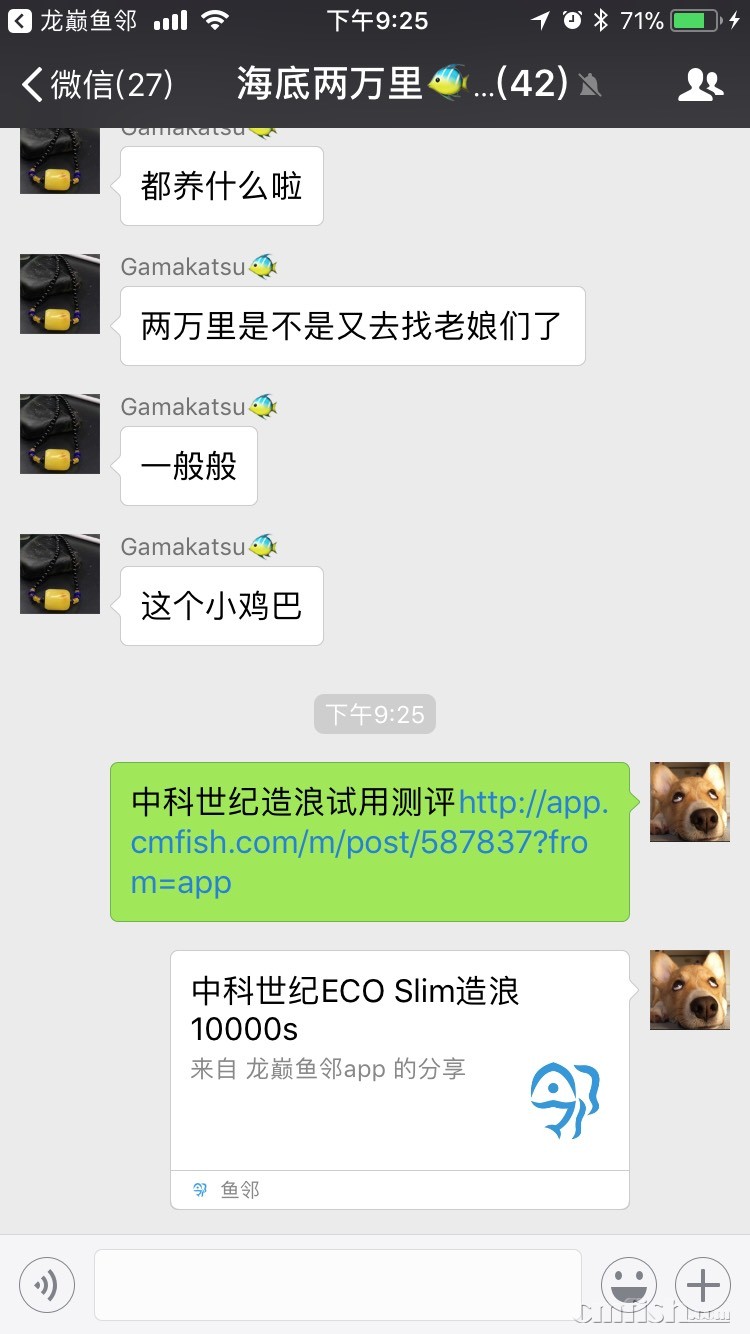View my avatar beside the green message

(690, 802)
